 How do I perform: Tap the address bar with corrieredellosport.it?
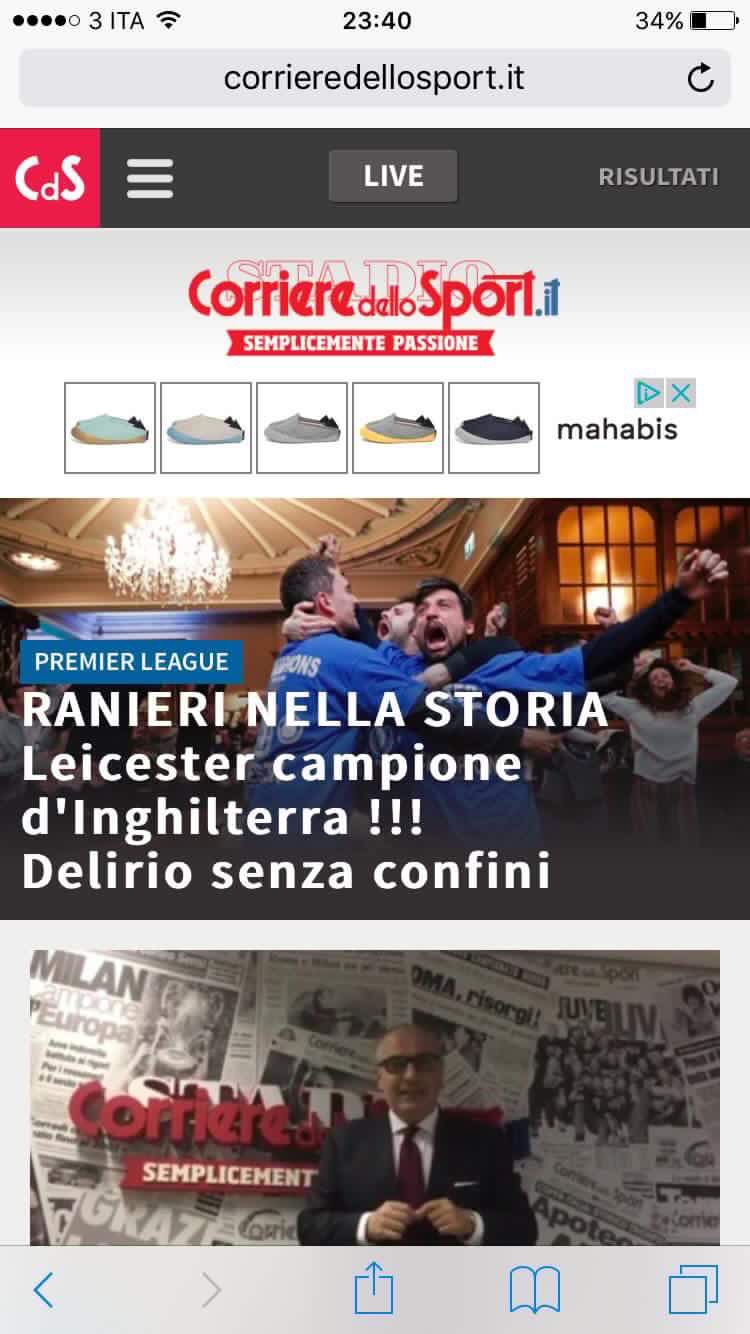coord(374,78)
